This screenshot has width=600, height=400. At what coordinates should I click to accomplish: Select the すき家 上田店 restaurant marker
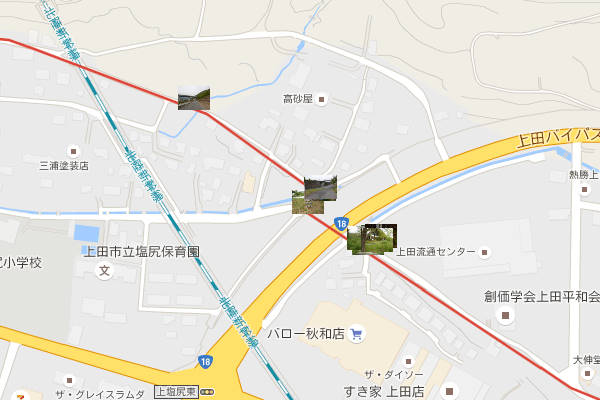[x=449, y=390]
